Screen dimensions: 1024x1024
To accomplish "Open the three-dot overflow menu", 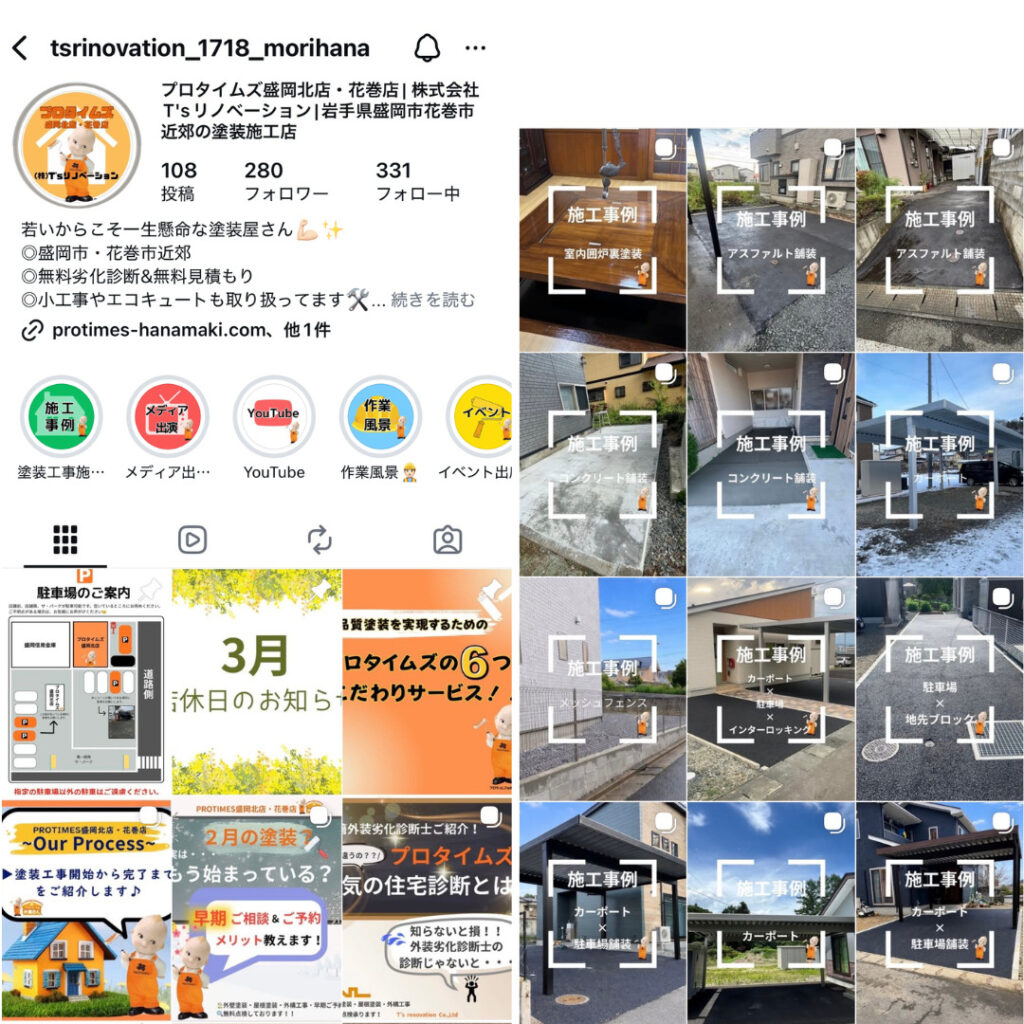I will pos(475,47).
